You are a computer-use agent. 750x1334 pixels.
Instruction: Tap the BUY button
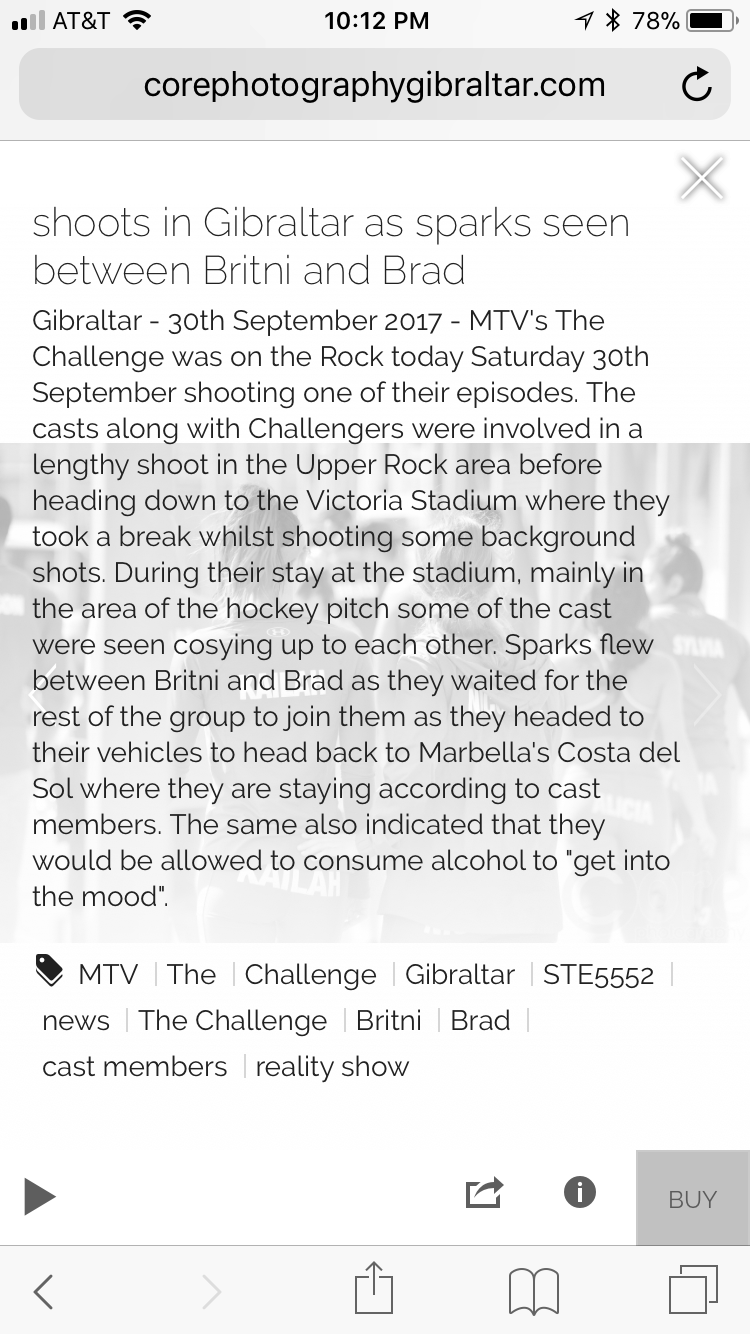(x=692, y=1198)
